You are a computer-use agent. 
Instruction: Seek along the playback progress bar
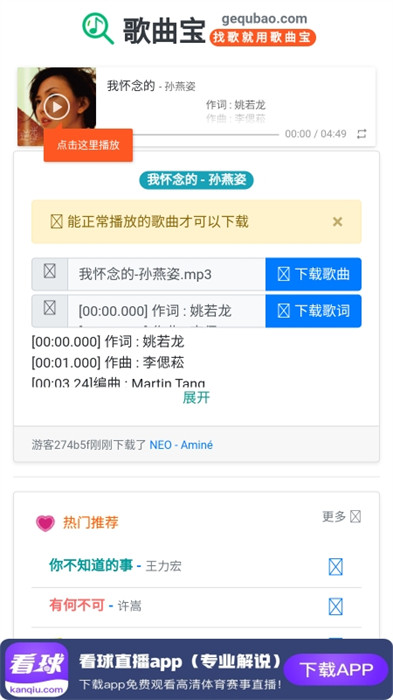(205, 134)
